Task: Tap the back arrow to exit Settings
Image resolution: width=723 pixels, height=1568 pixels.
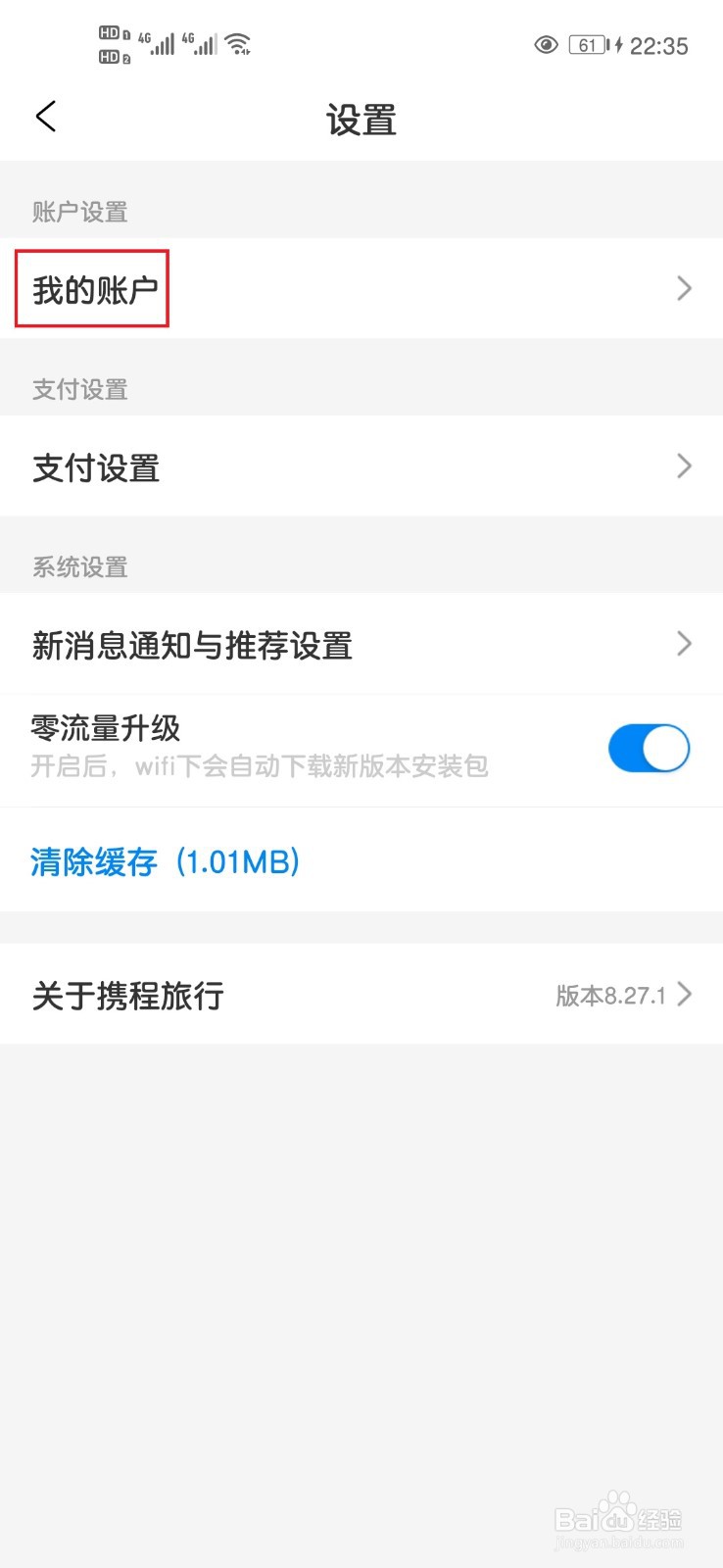Action: (46, 116)
